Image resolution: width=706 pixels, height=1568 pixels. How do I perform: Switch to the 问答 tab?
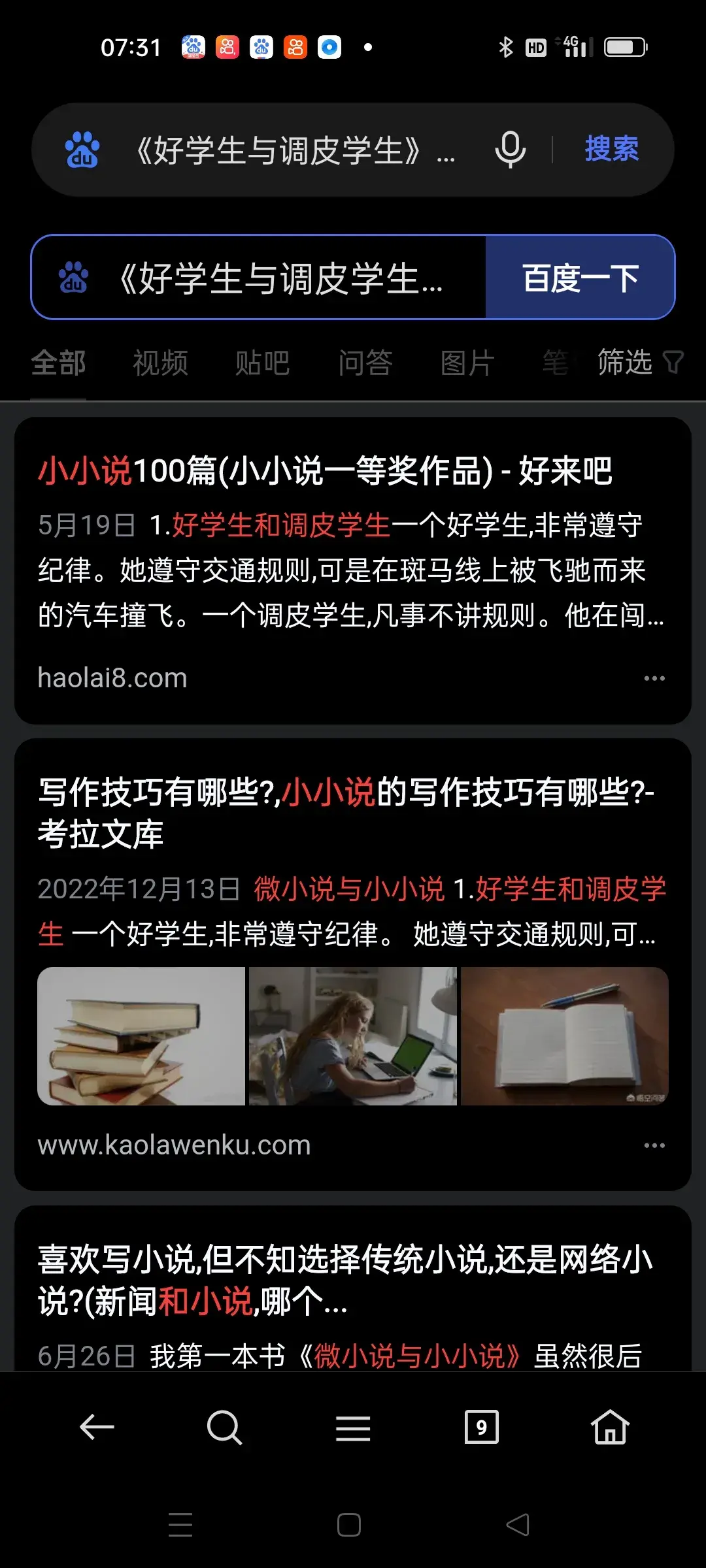coord(365,363)
